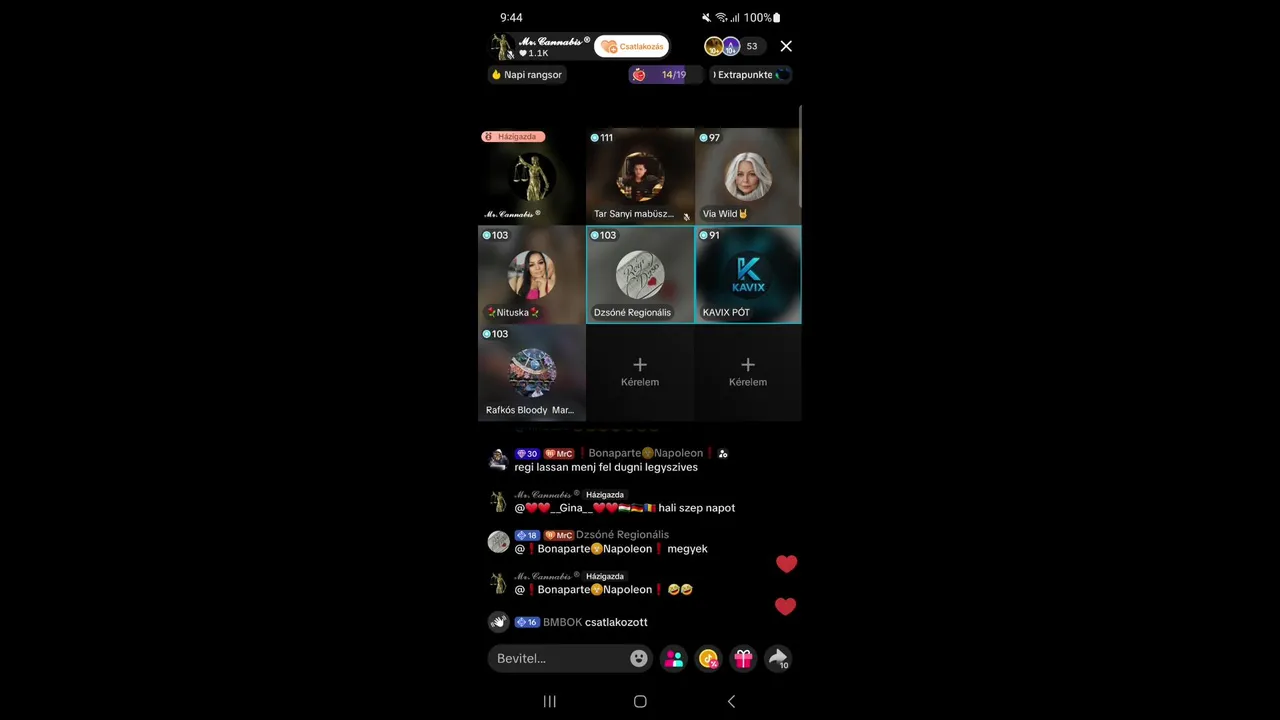Open the gift box icon
This screenshot has height=720, width=1280.
click(x=743, y=658)
